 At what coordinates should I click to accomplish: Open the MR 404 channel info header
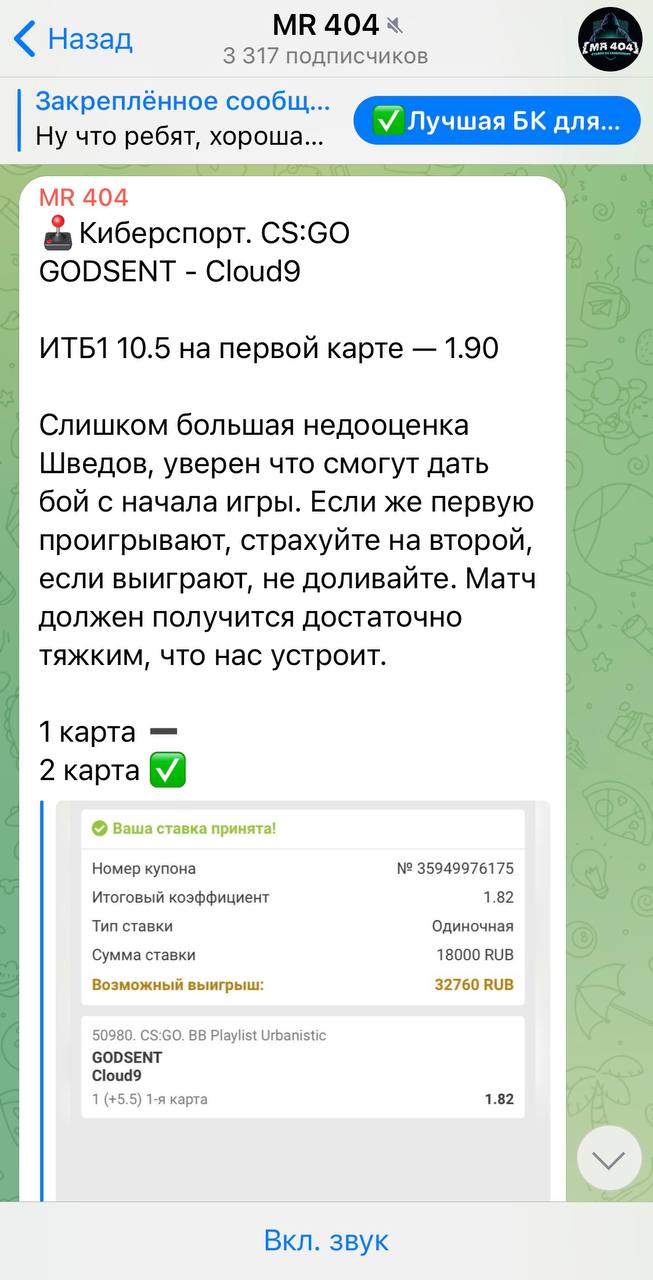click(326, 39)
